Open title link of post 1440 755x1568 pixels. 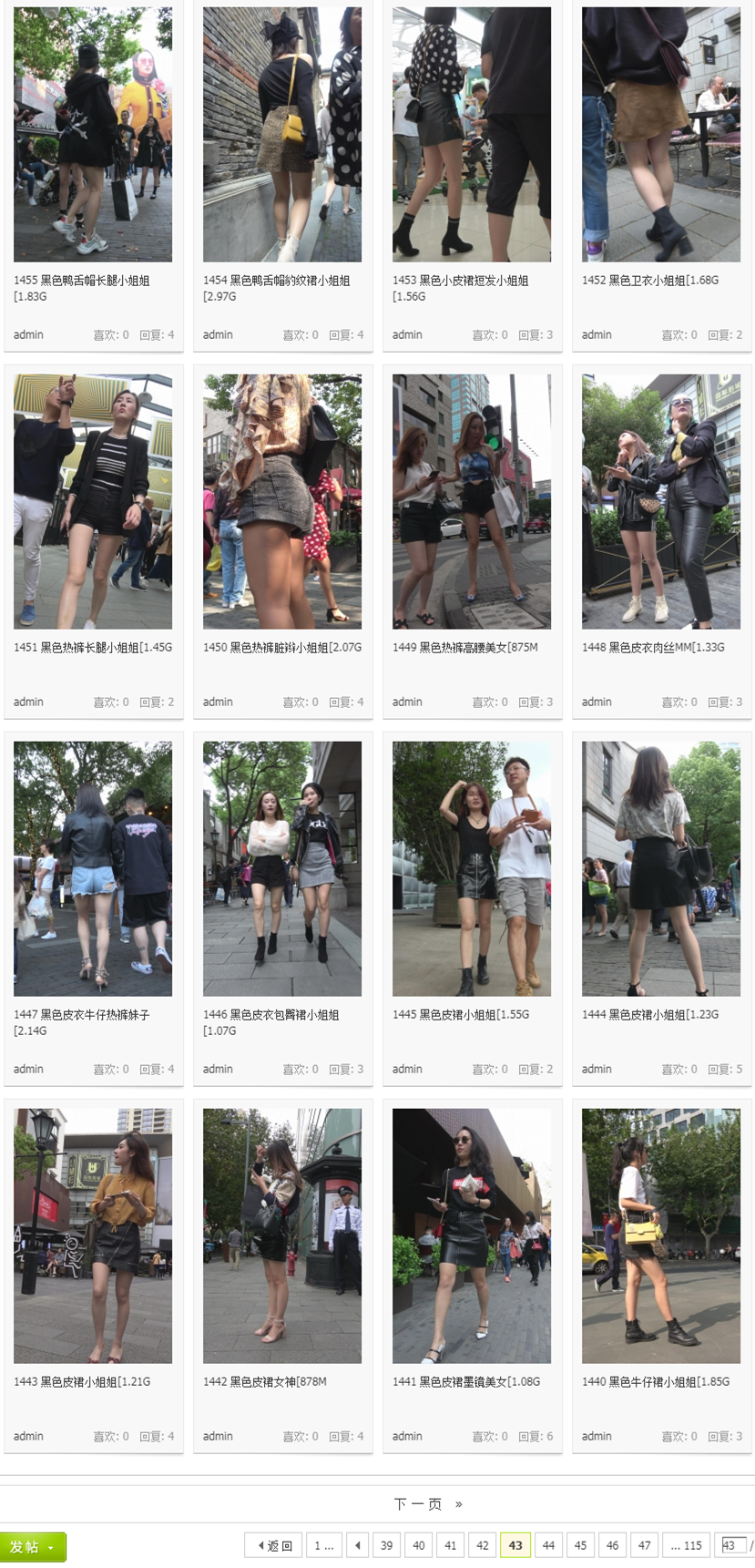pyautogui.click(x=656, y=1381)
